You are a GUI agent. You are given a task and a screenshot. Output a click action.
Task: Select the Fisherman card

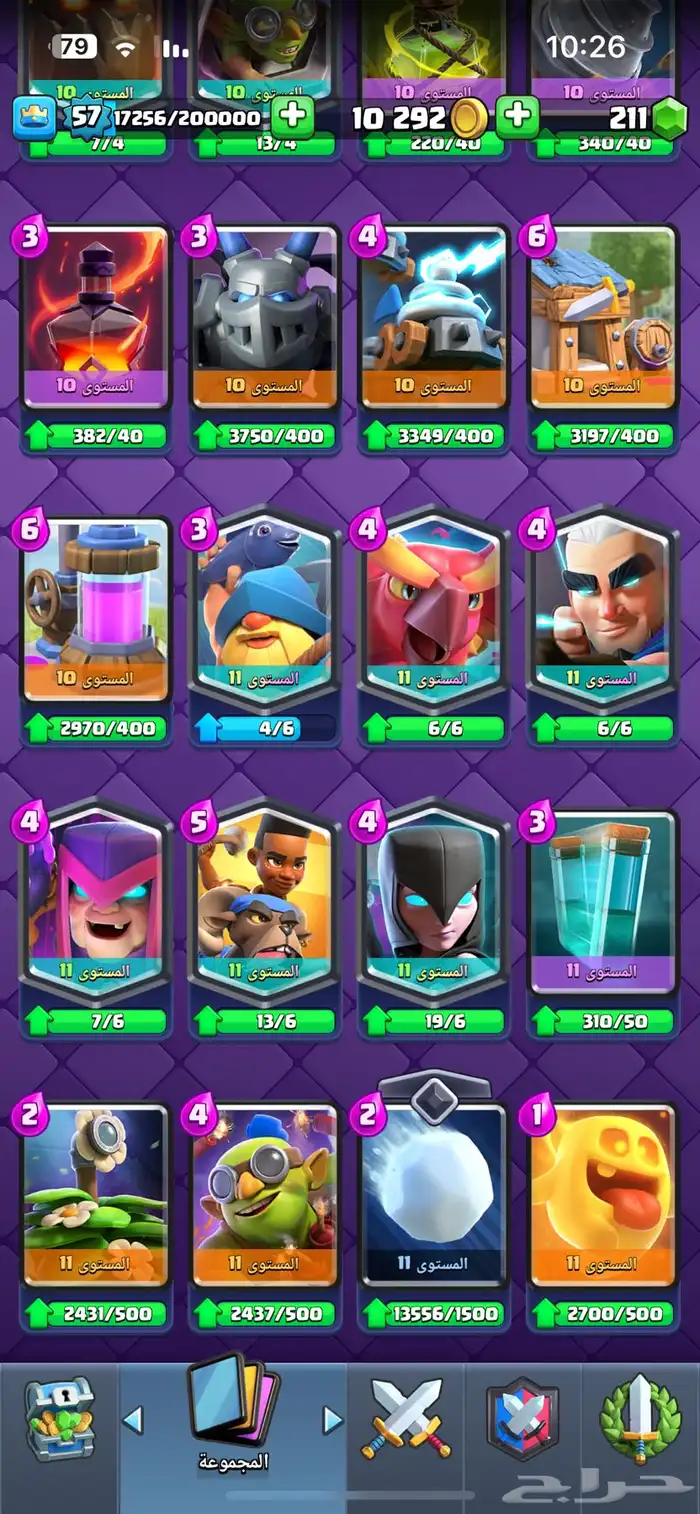[x=265, y=608]
